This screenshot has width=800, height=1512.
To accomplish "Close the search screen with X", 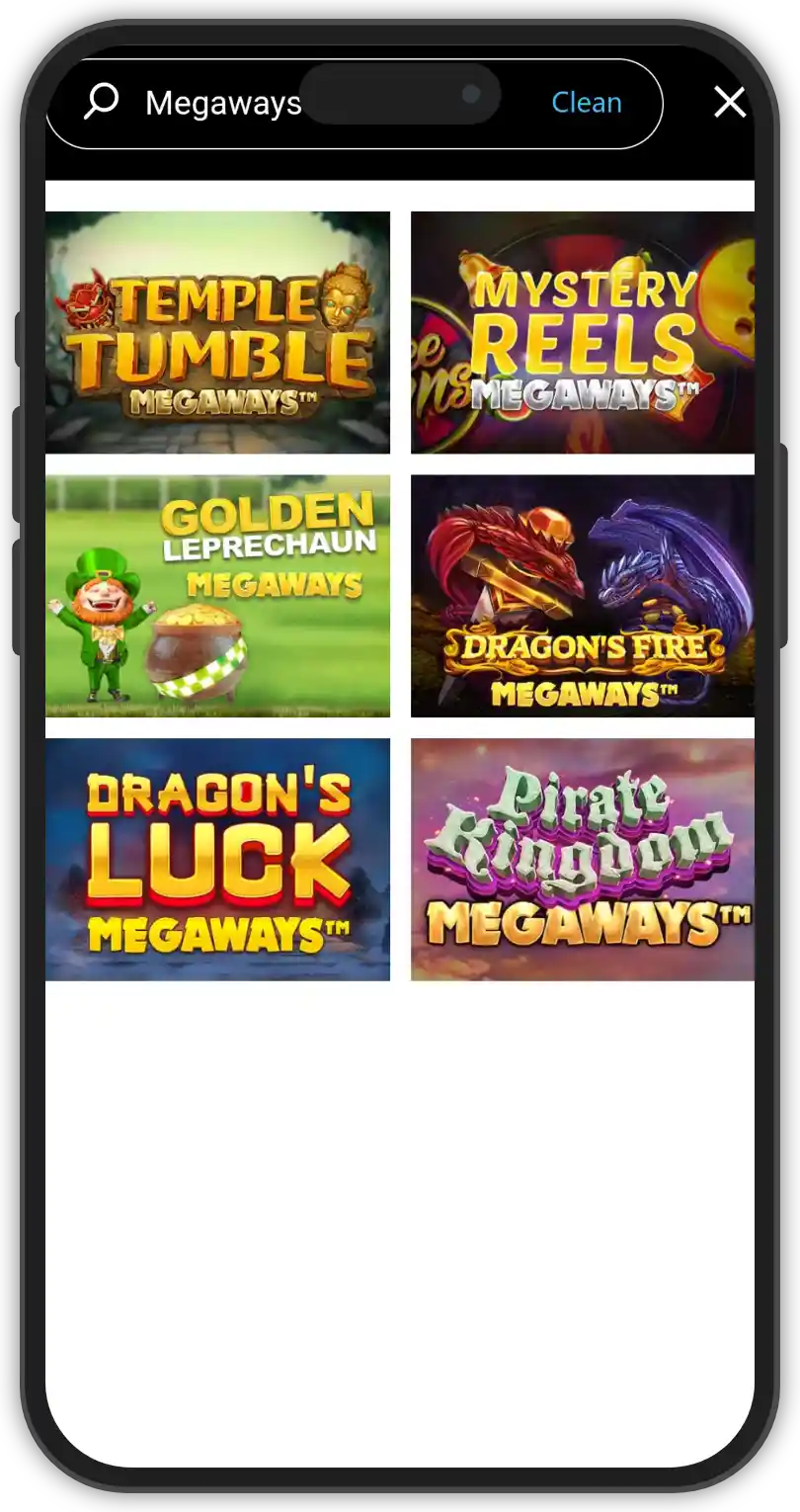I will click(x=730, y=102).
